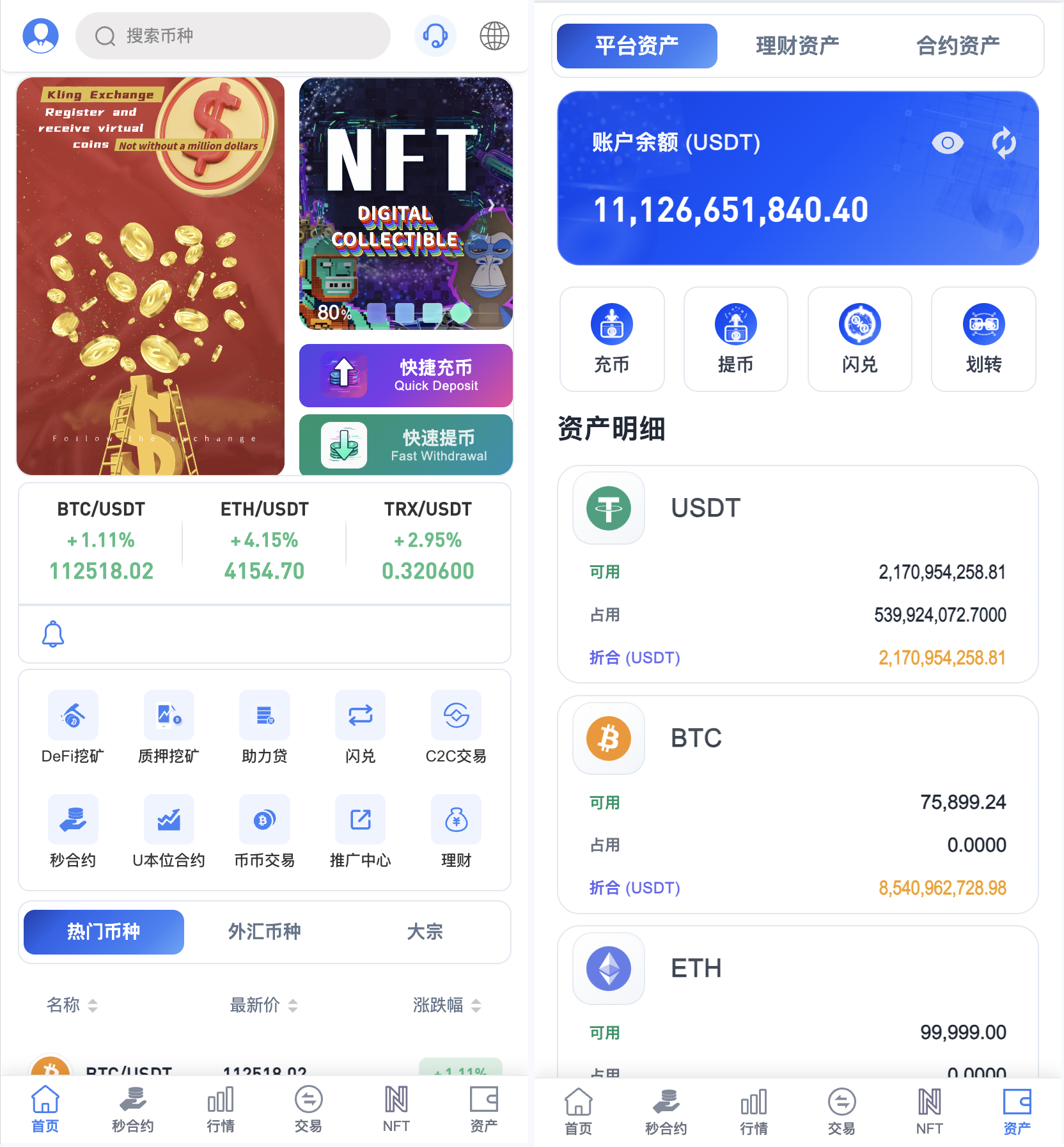
Task: Open the user profile avatar
Action: pyautogui.click(x=40, y=36)
